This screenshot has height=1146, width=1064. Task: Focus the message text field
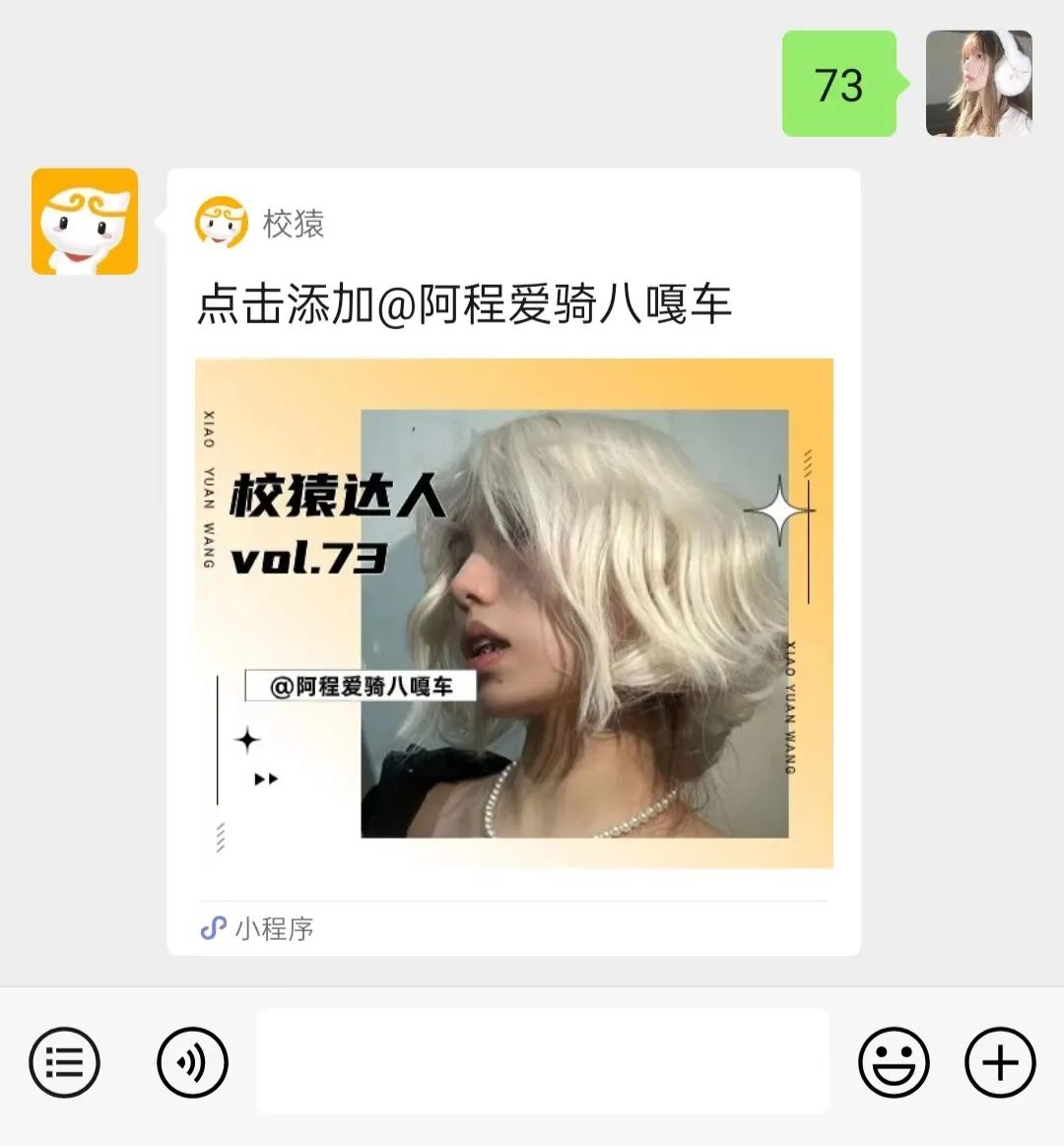pyautogui.click(x=542, y=1061)
